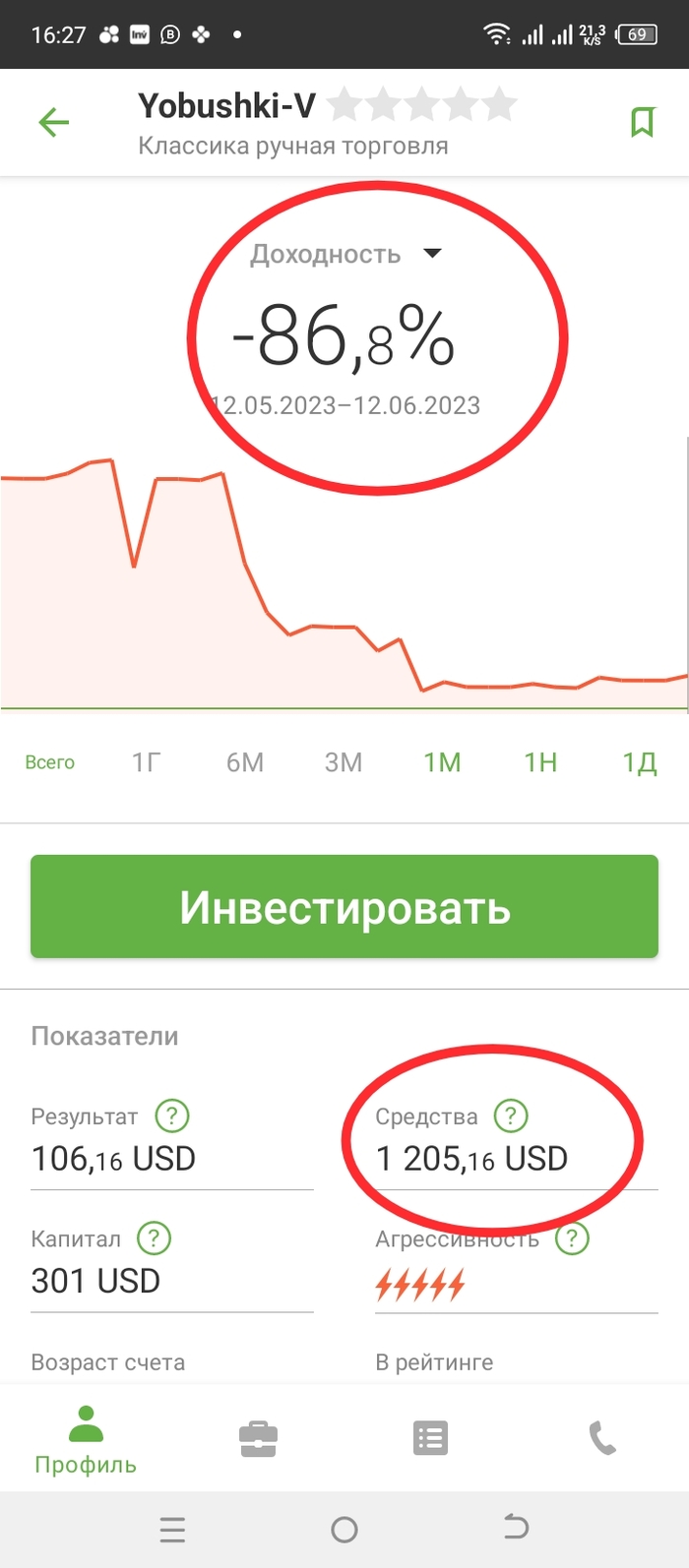The height and width of the screenshot is (1568, 689).
Task: Open the briefcase portfolio tab
Action: click(258, 1439)
